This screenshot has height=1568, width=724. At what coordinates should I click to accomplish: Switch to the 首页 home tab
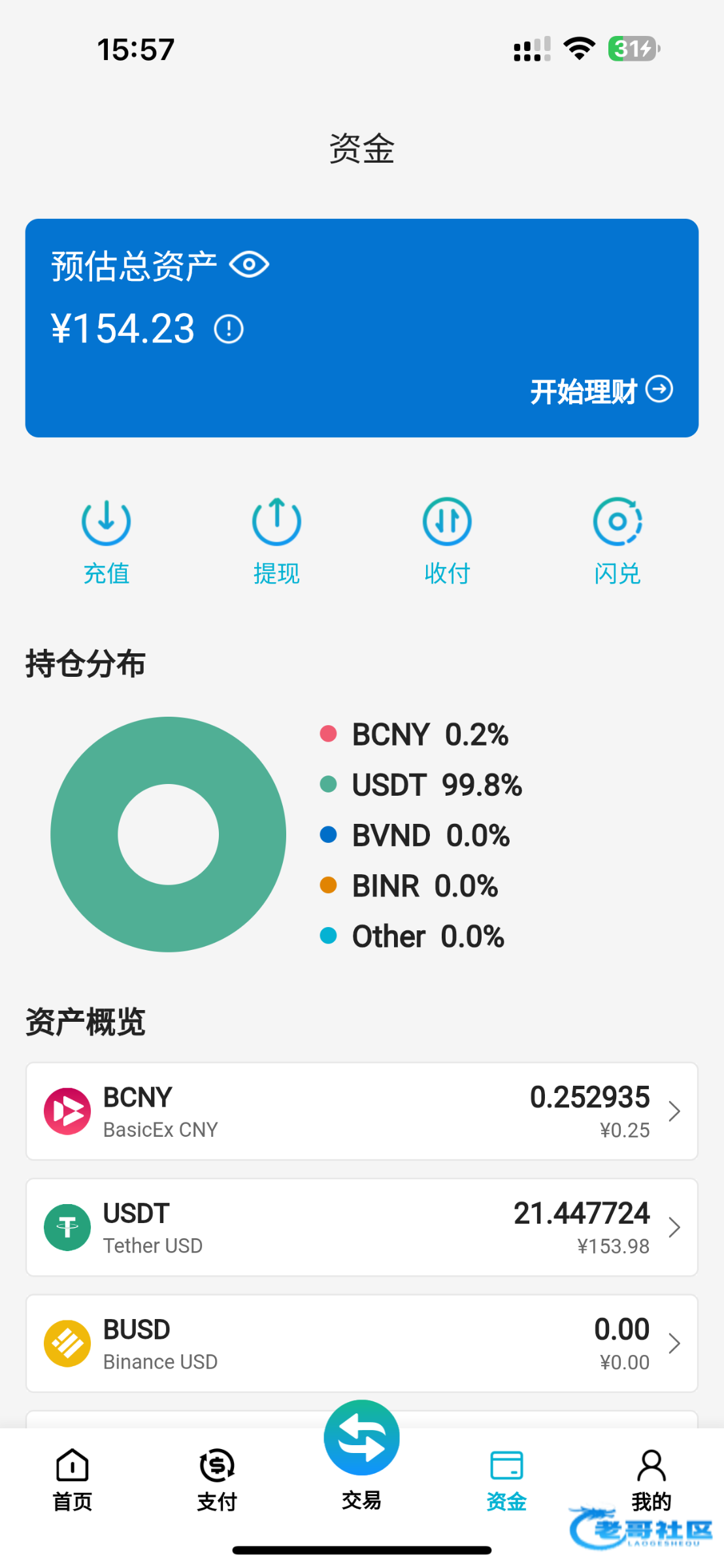(73, 1480)
